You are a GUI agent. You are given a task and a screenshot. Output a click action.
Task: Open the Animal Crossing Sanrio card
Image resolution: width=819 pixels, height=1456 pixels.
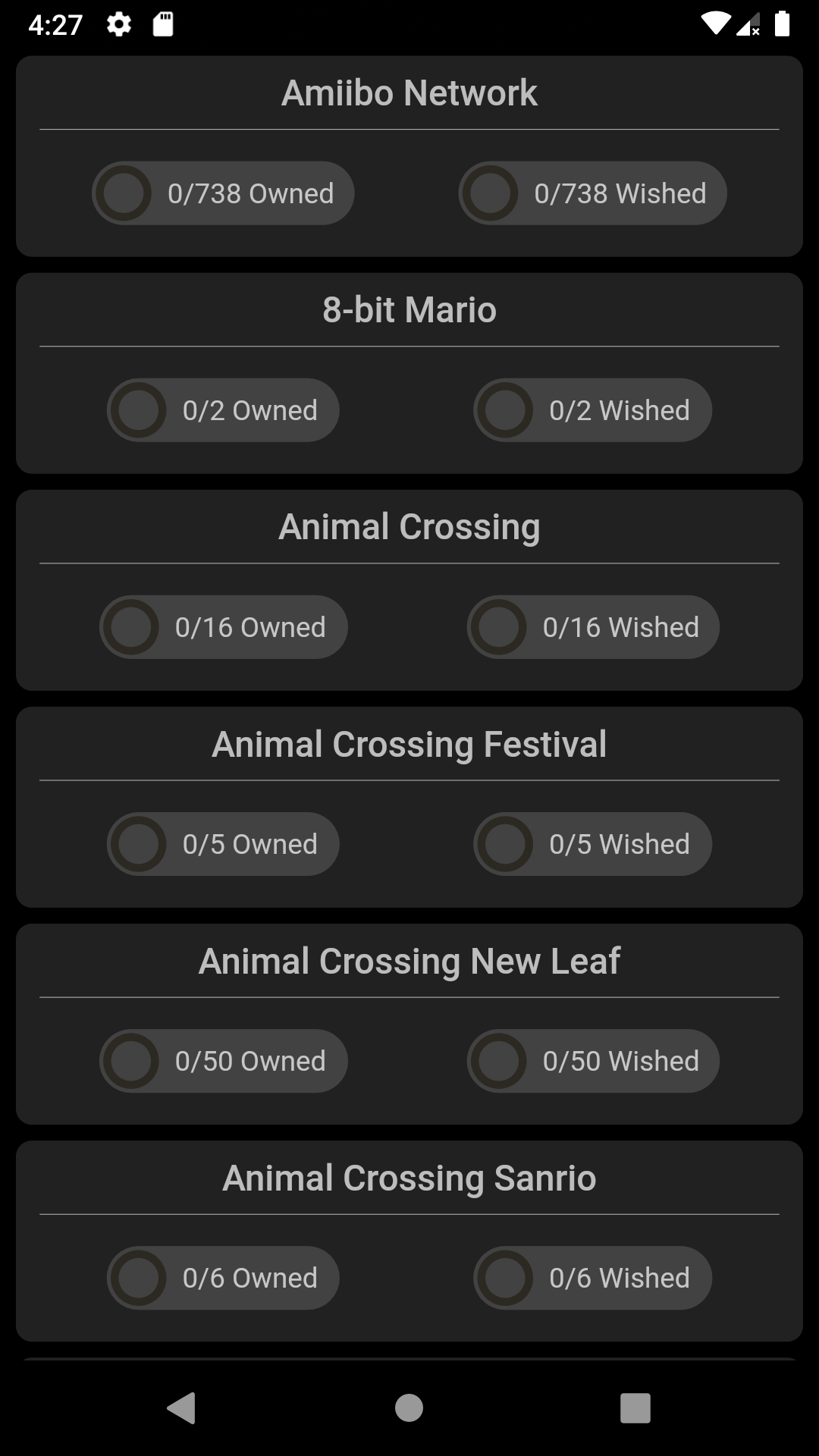409,1178
